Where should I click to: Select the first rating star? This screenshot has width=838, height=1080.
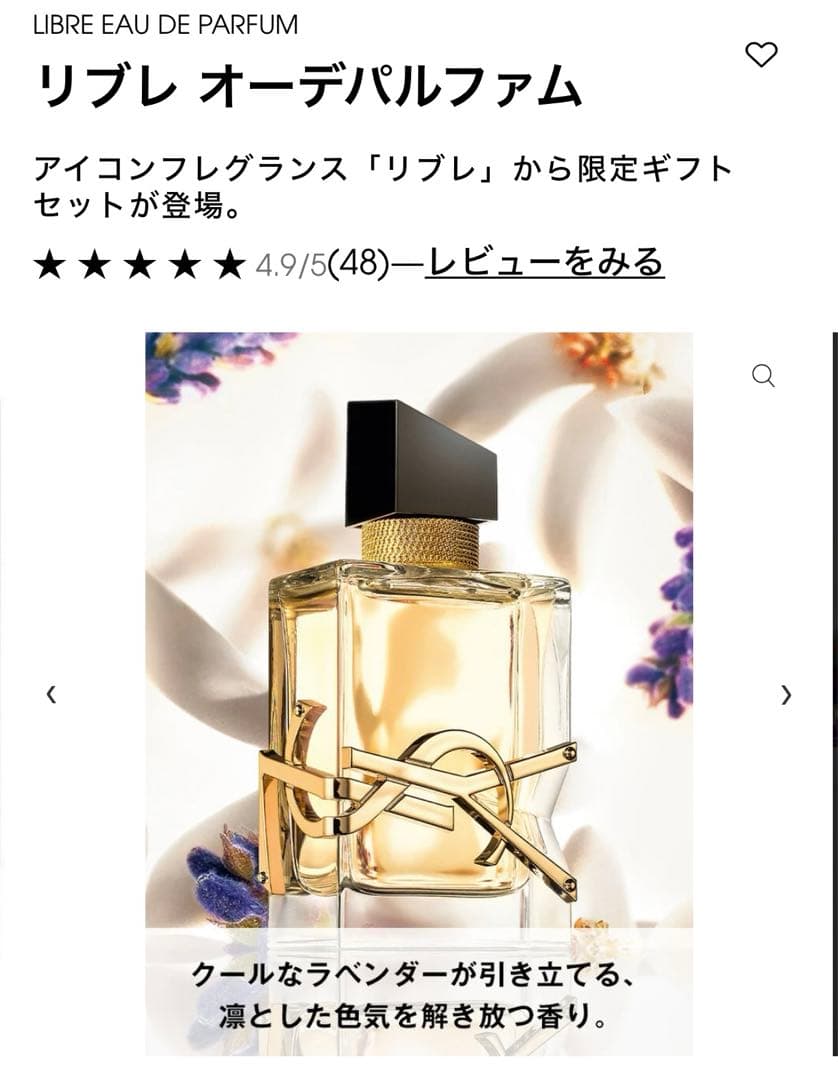[48, 263]
